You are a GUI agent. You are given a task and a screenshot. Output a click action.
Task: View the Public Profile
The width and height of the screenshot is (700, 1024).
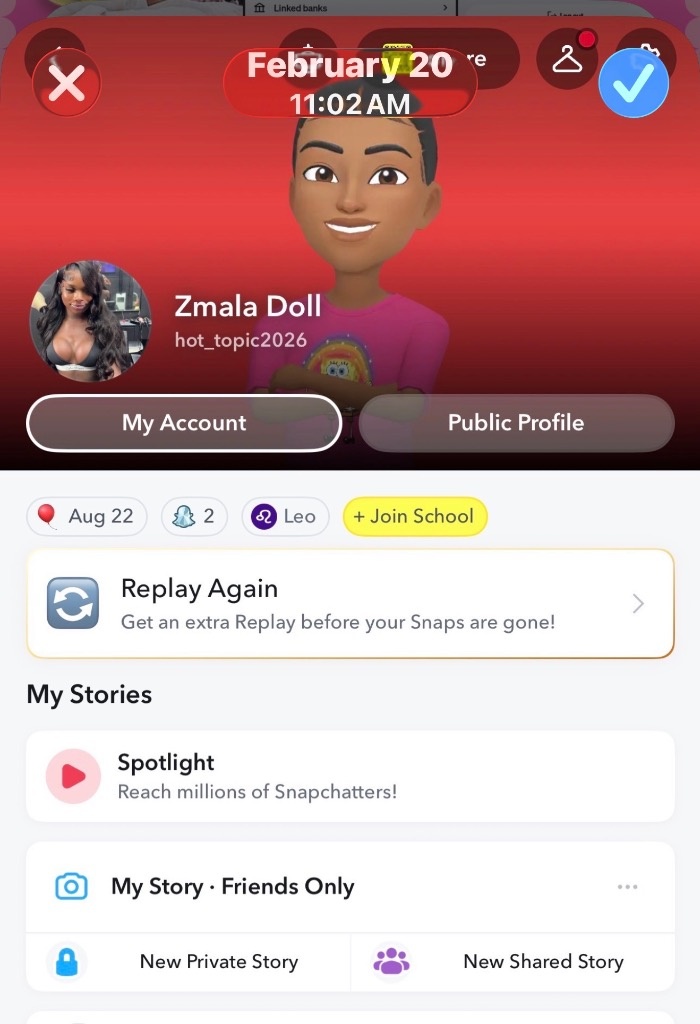point(516,423)
